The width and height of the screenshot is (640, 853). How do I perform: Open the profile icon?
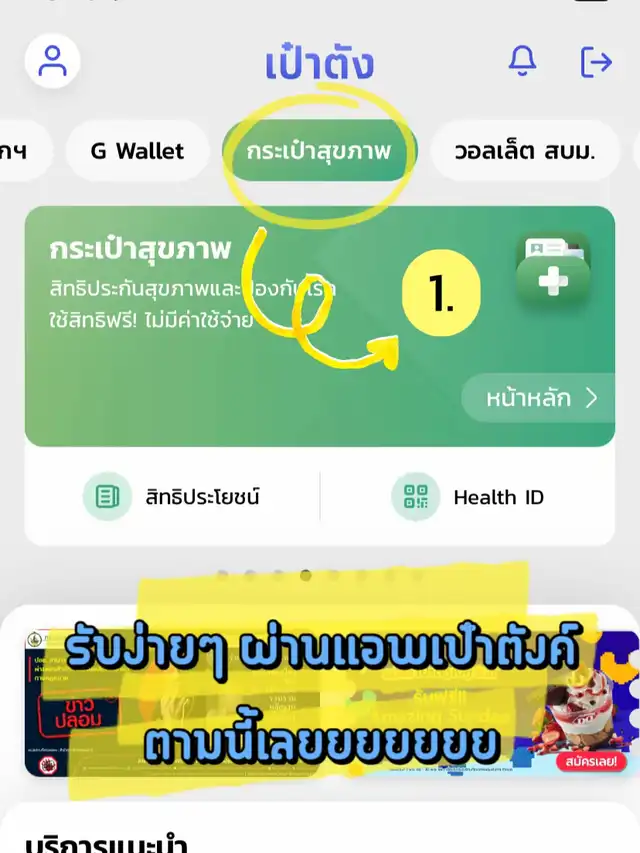pos(53,61)
